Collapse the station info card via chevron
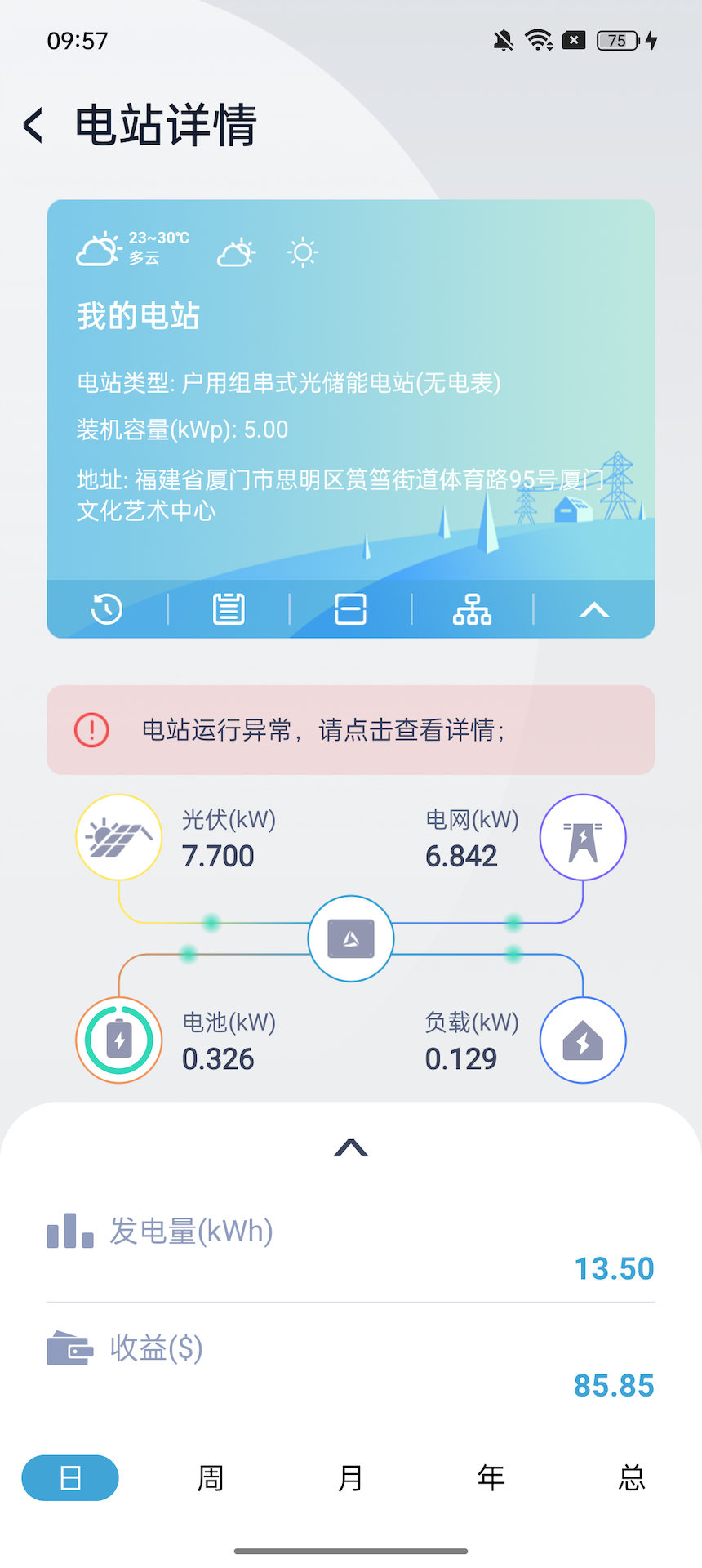The height and width of the screenshot is (1568, 702). (594, 609)
